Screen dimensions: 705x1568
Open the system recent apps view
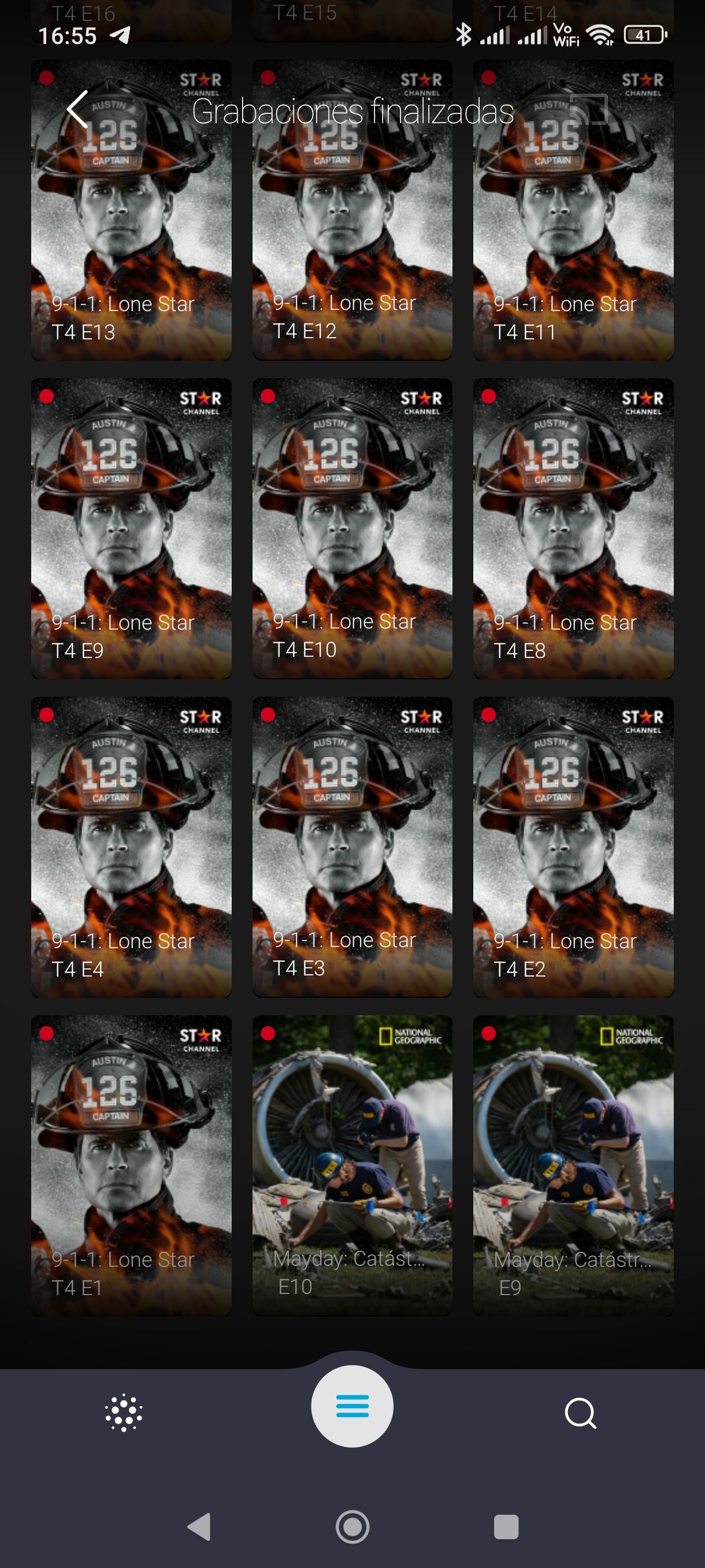506,1526
